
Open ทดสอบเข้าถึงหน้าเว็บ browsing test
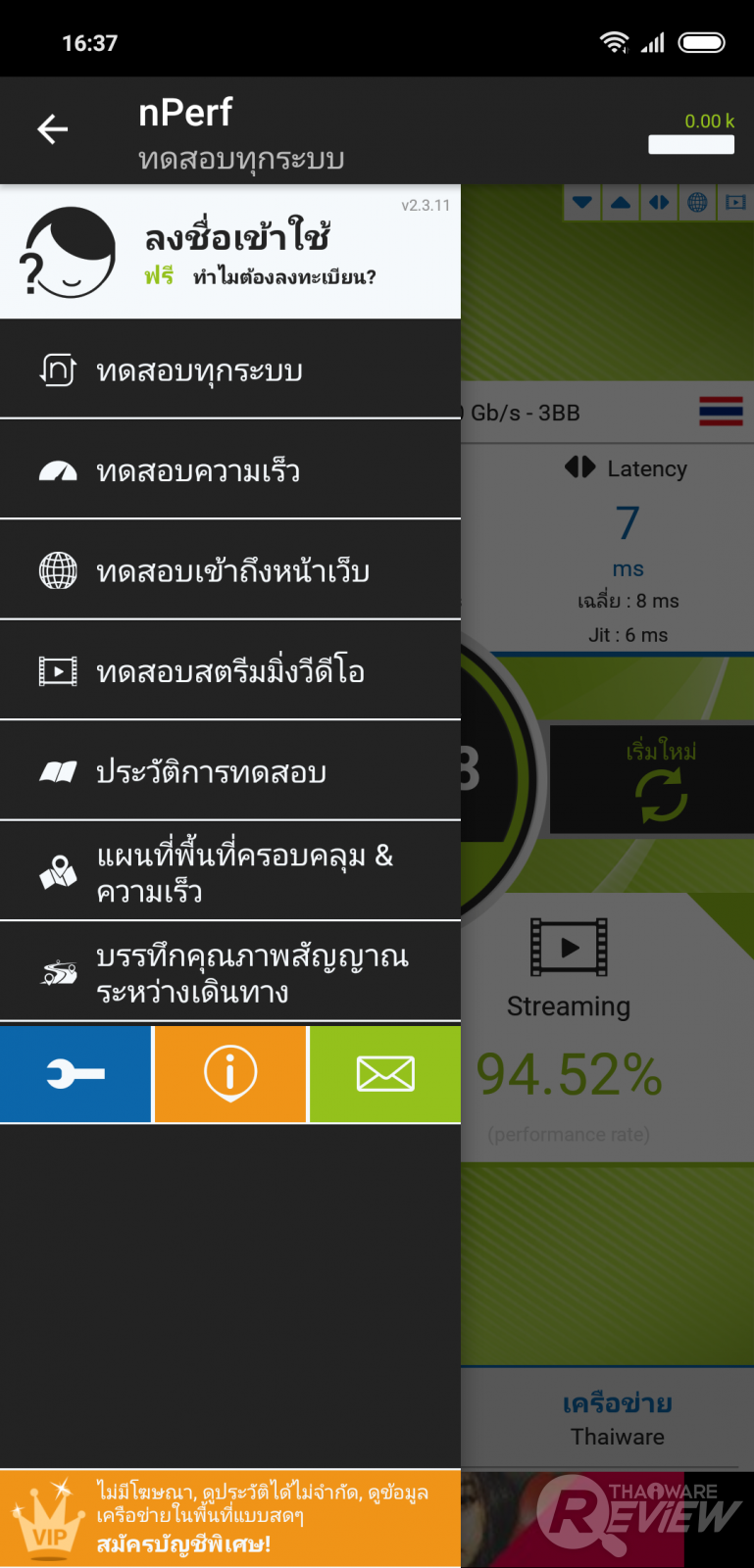click(229, 571)
